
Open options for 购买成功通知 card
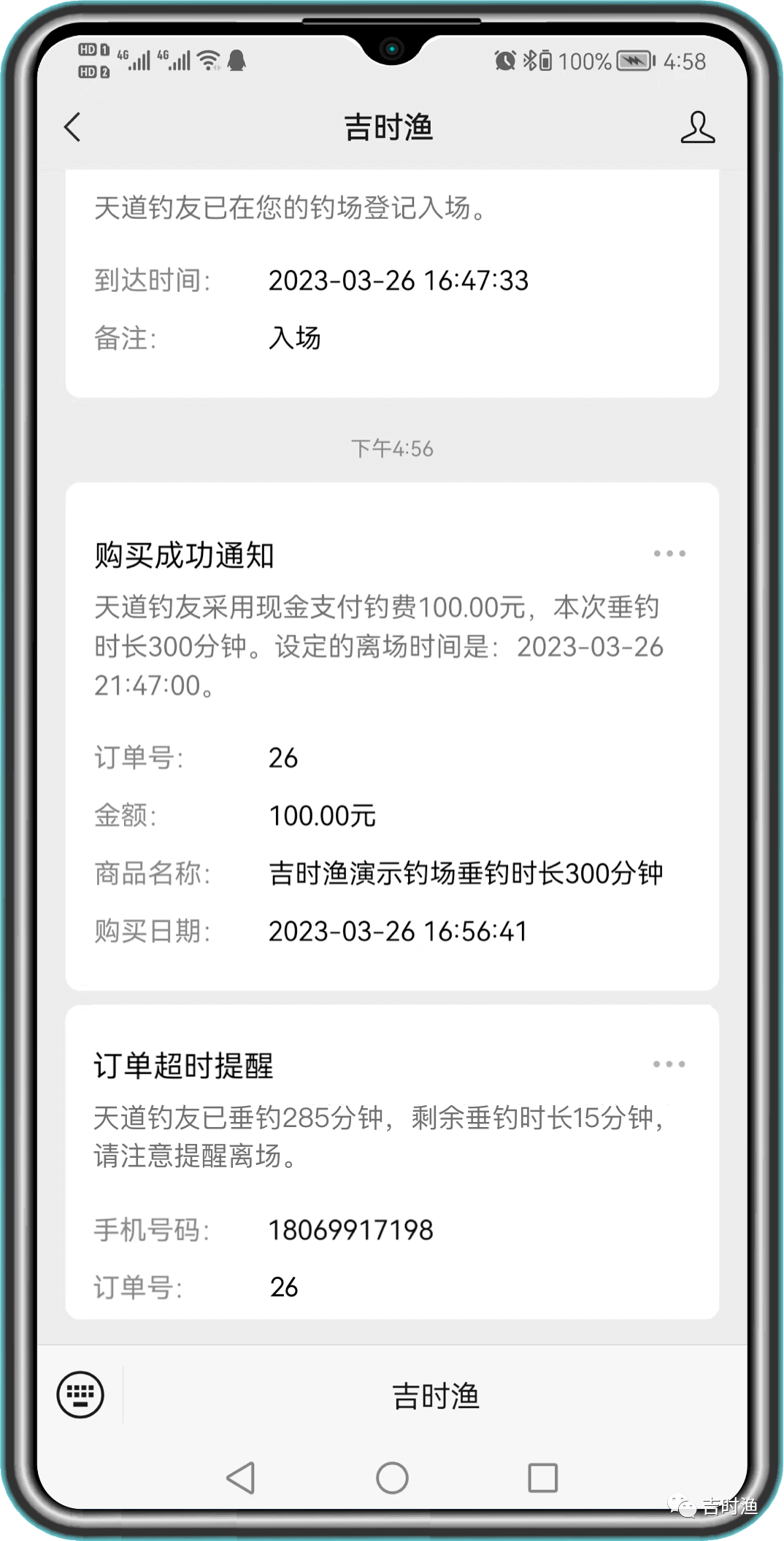coord(669,554)
